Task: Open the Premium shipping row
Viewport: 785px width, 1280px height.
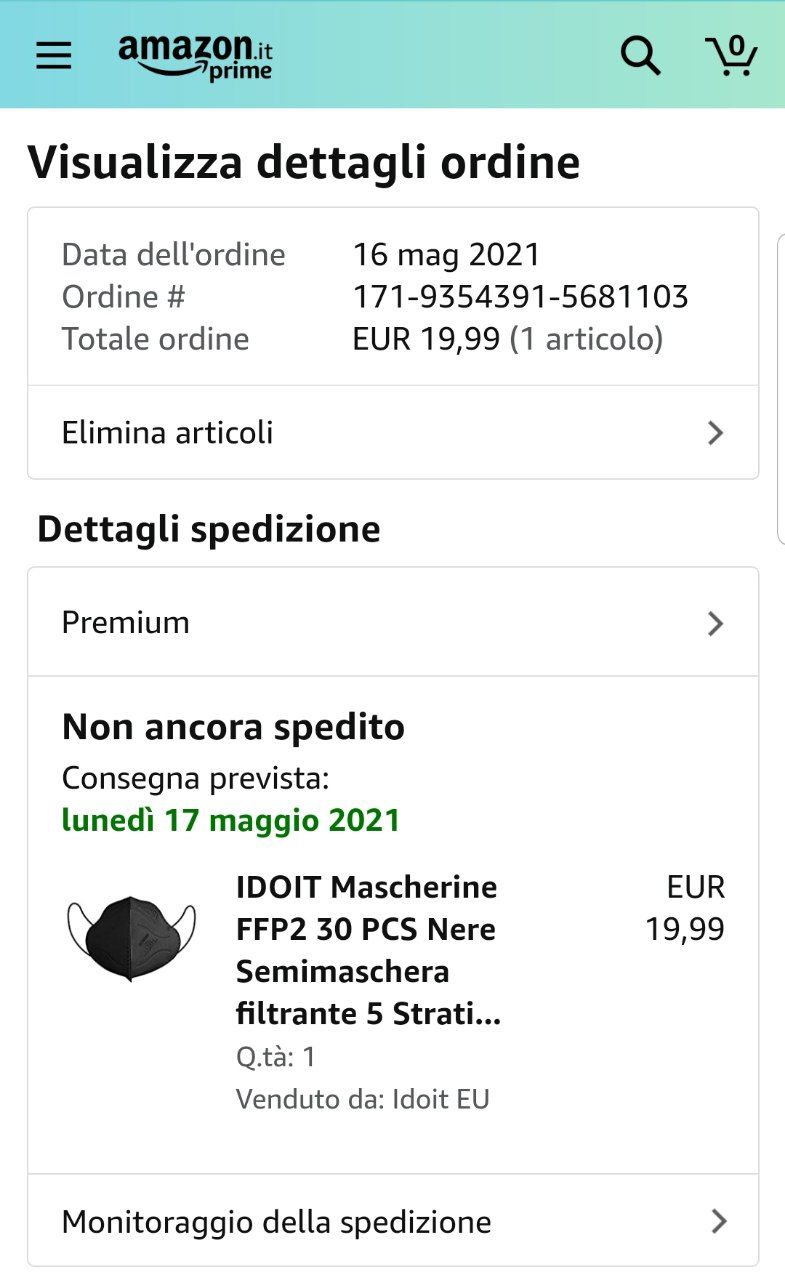Action: point(392,623)
